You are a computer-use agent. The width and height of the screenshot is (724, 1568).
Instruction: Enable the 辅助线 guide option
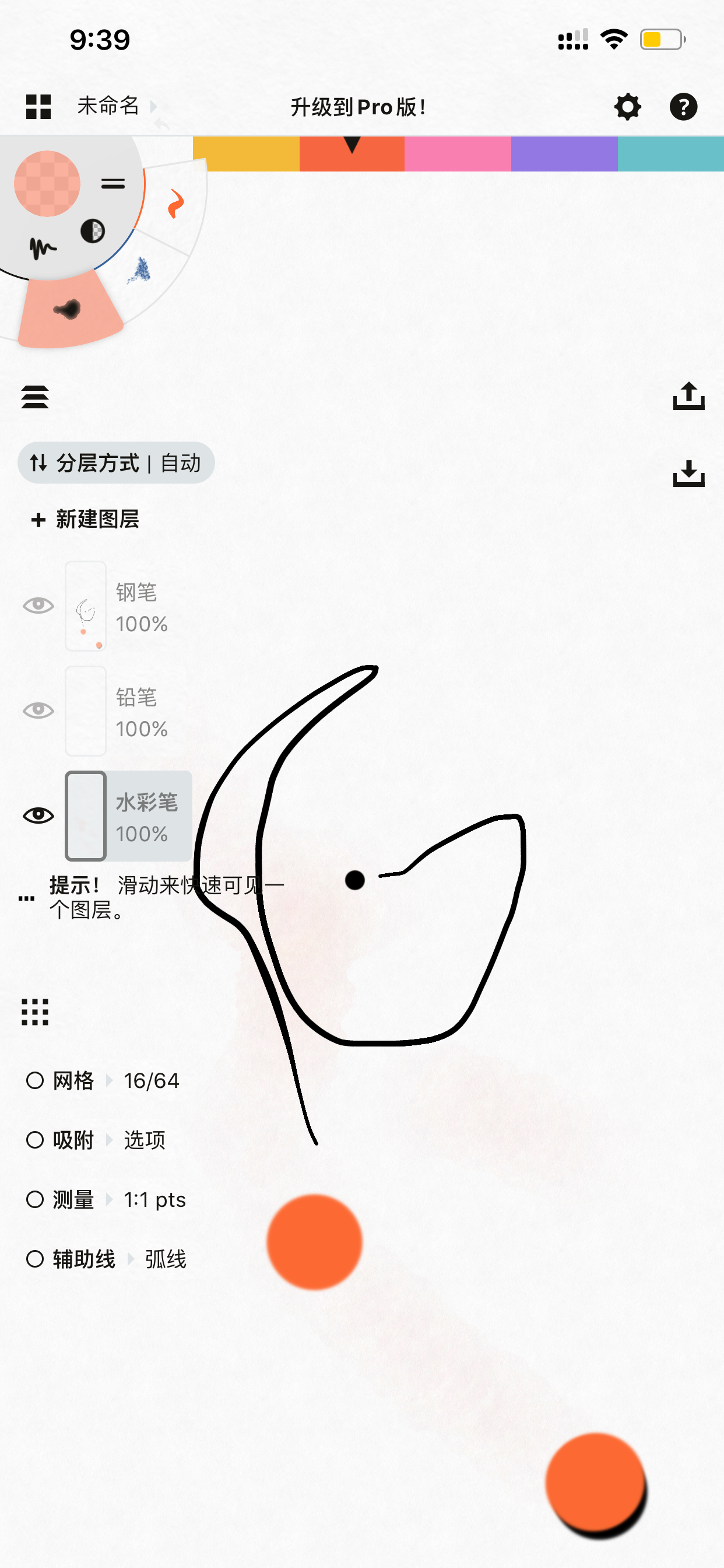[x=34, y=1259]
